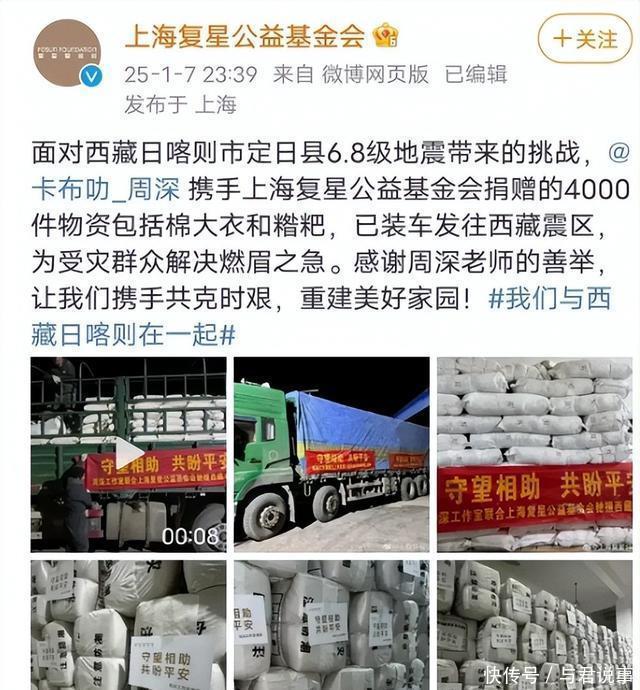Follow 上海复星公益基金会 with the 关注 button

pos(585,39)
